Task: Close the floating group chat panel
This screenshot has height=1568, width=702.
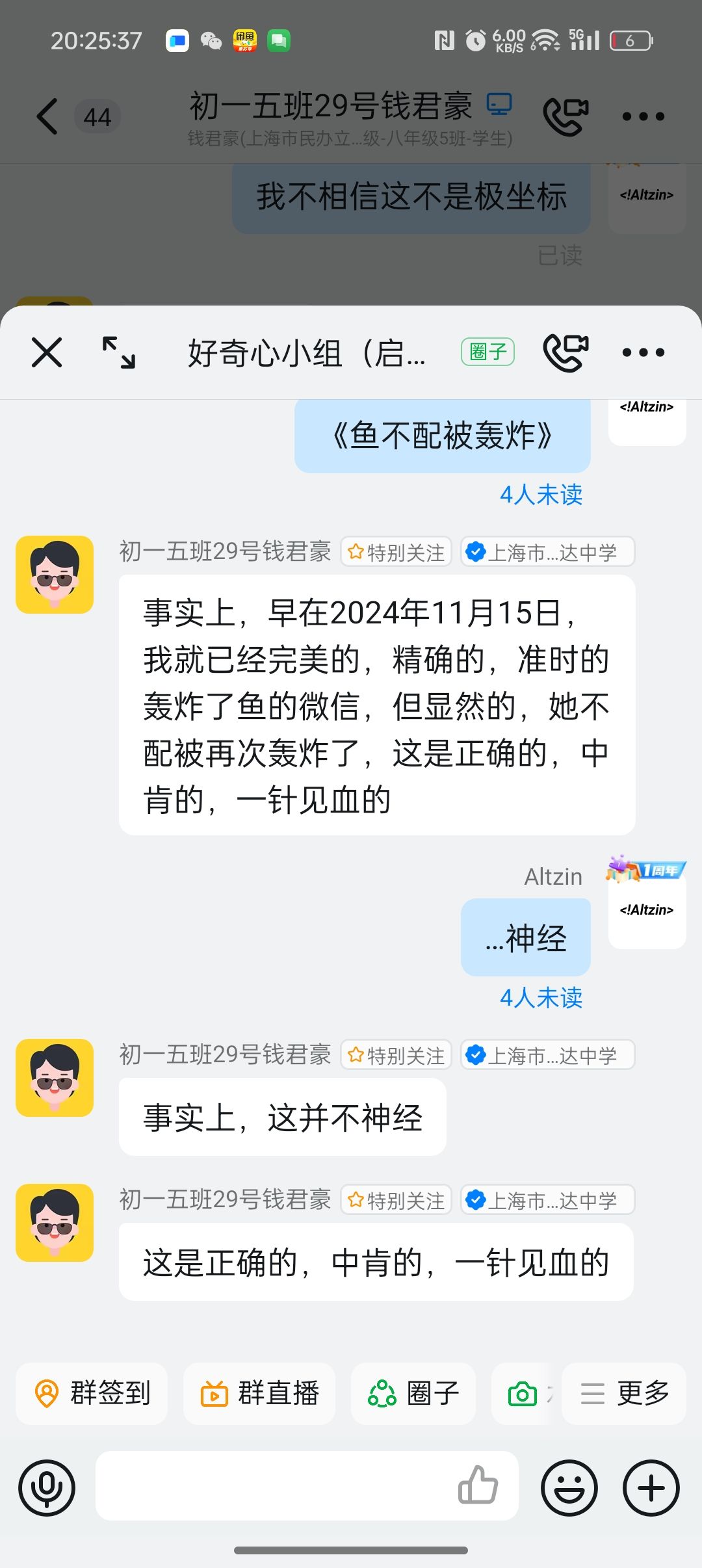Action: 47,352
